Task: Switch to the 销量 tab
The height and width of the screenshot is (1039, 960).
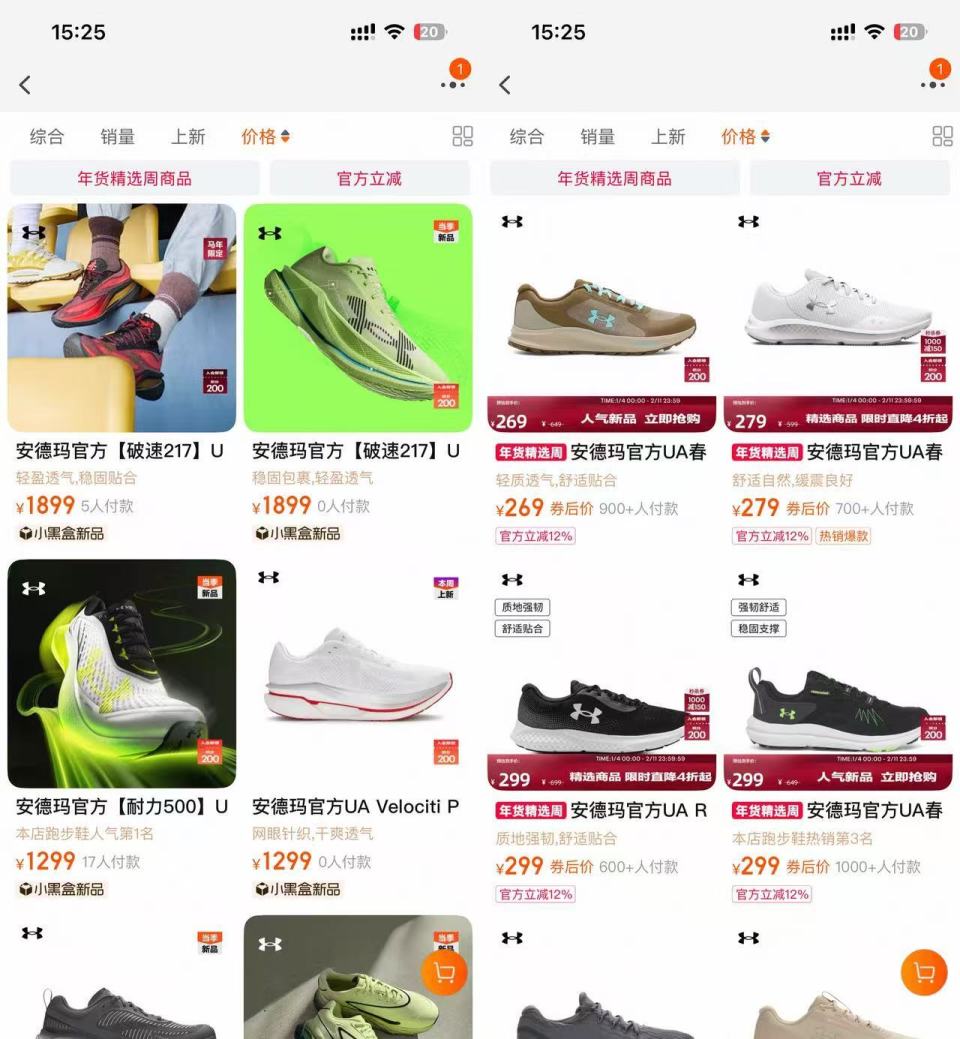Action: coord(118,137)
